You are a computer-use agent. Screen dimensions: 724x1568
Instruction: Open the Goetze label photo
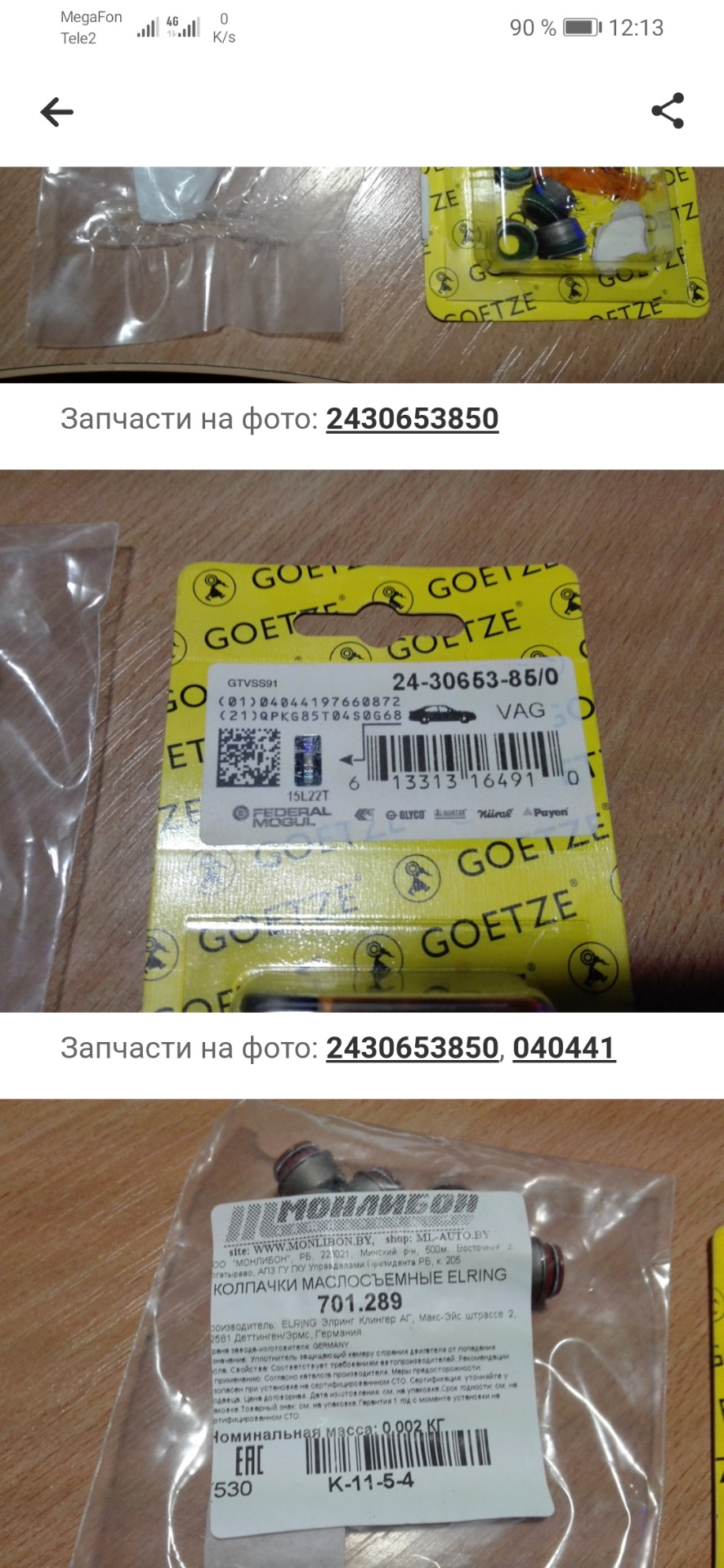coord(362,741)
